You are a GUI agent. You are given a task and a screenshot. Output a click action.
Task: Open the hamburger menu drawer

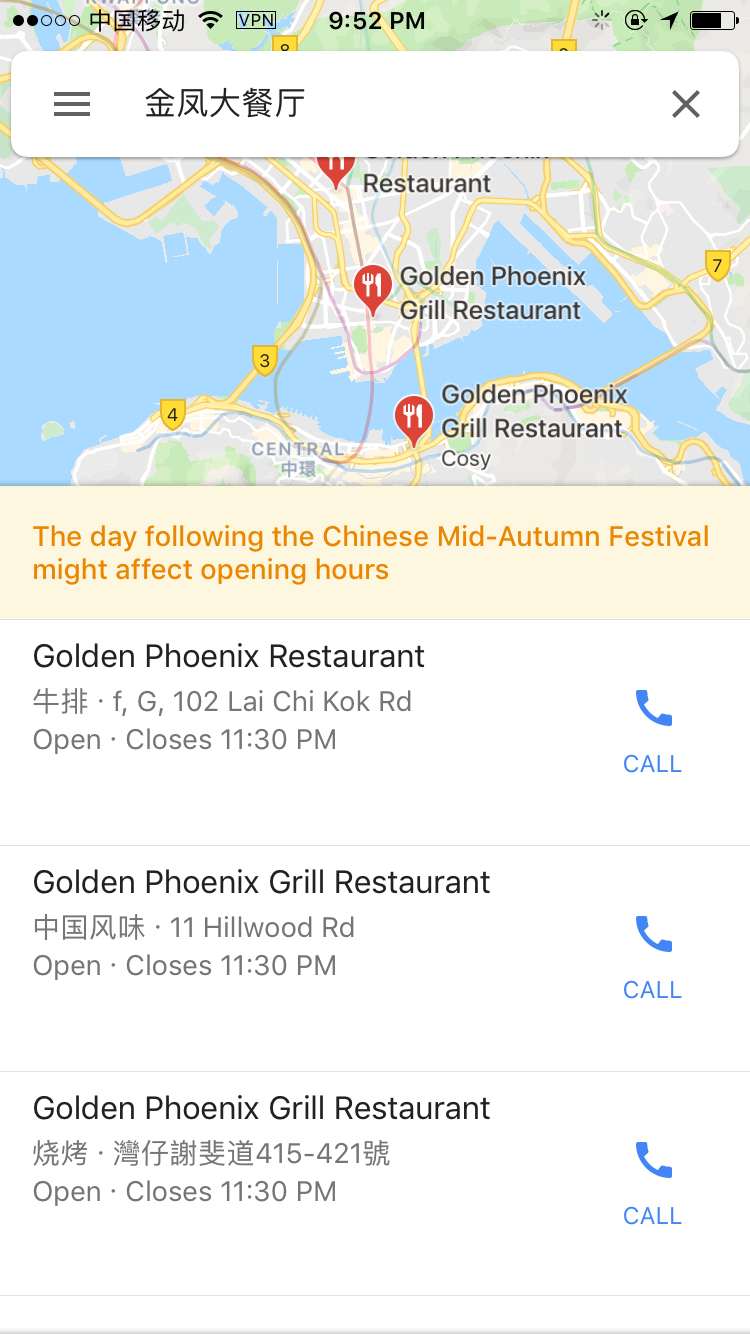(72, 104)
